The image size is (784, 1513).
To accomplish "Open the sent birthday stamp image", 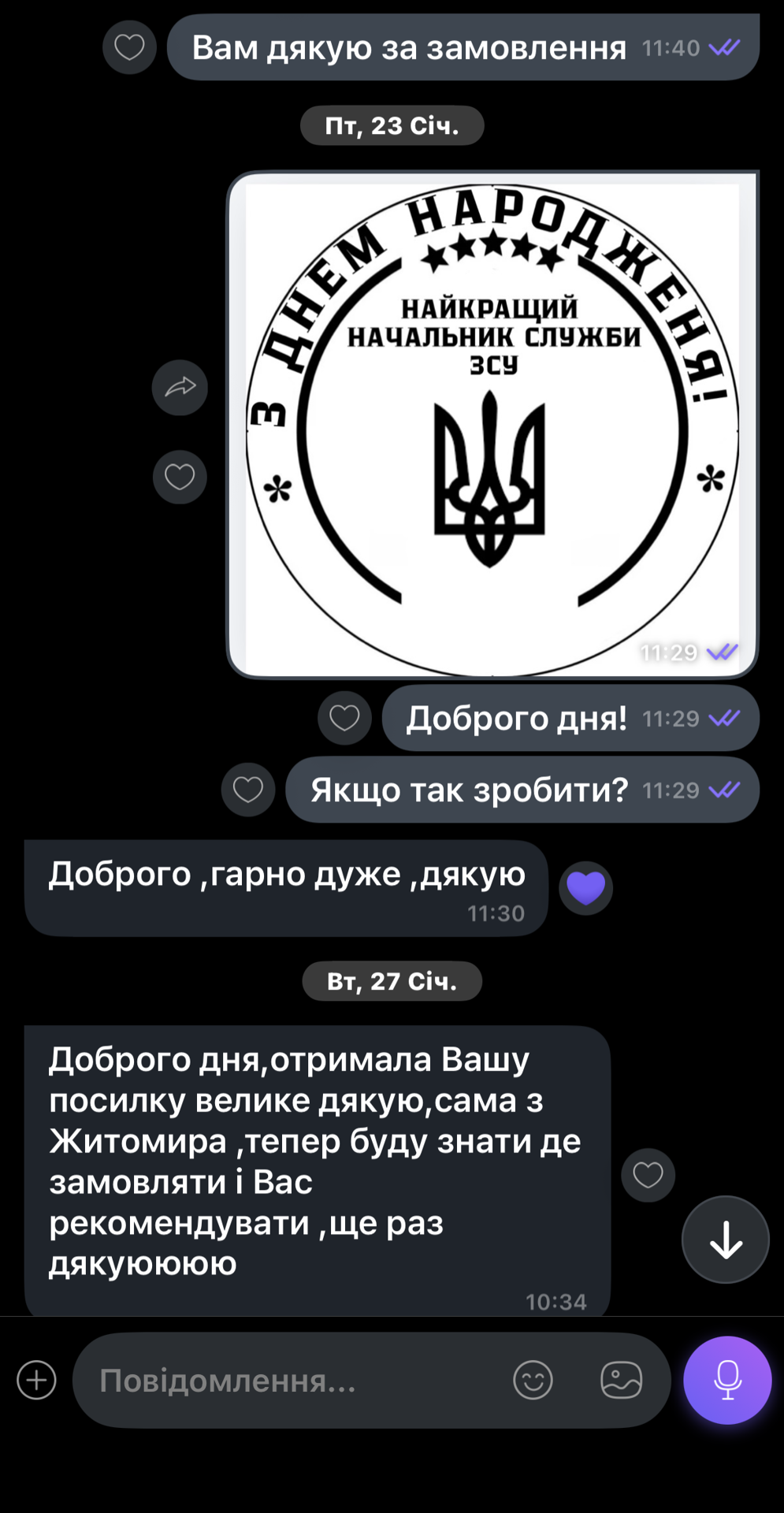I will 492,426.
